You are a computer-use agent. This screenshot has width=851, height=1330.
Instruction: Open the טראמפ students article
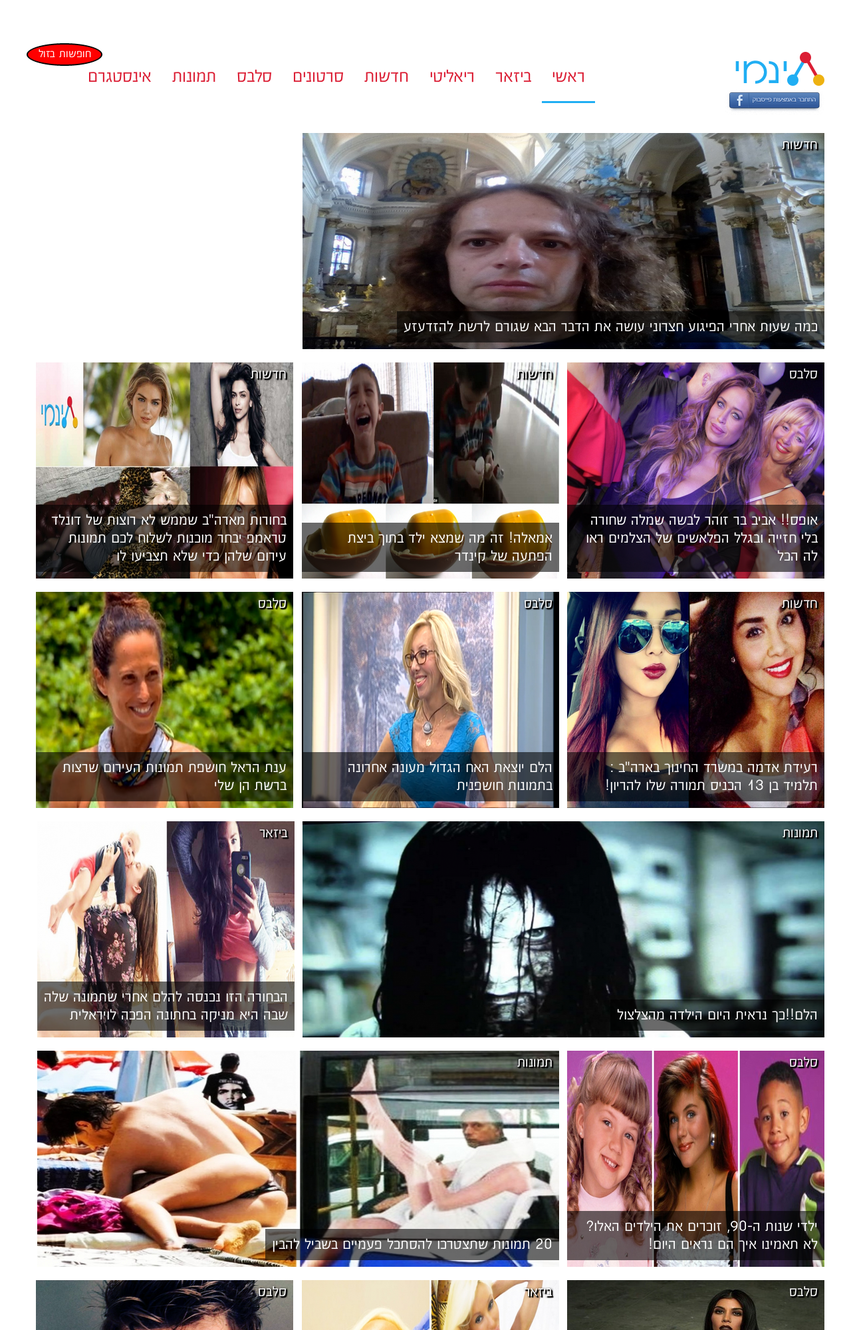pyautogui.click(x=165, y=470)
